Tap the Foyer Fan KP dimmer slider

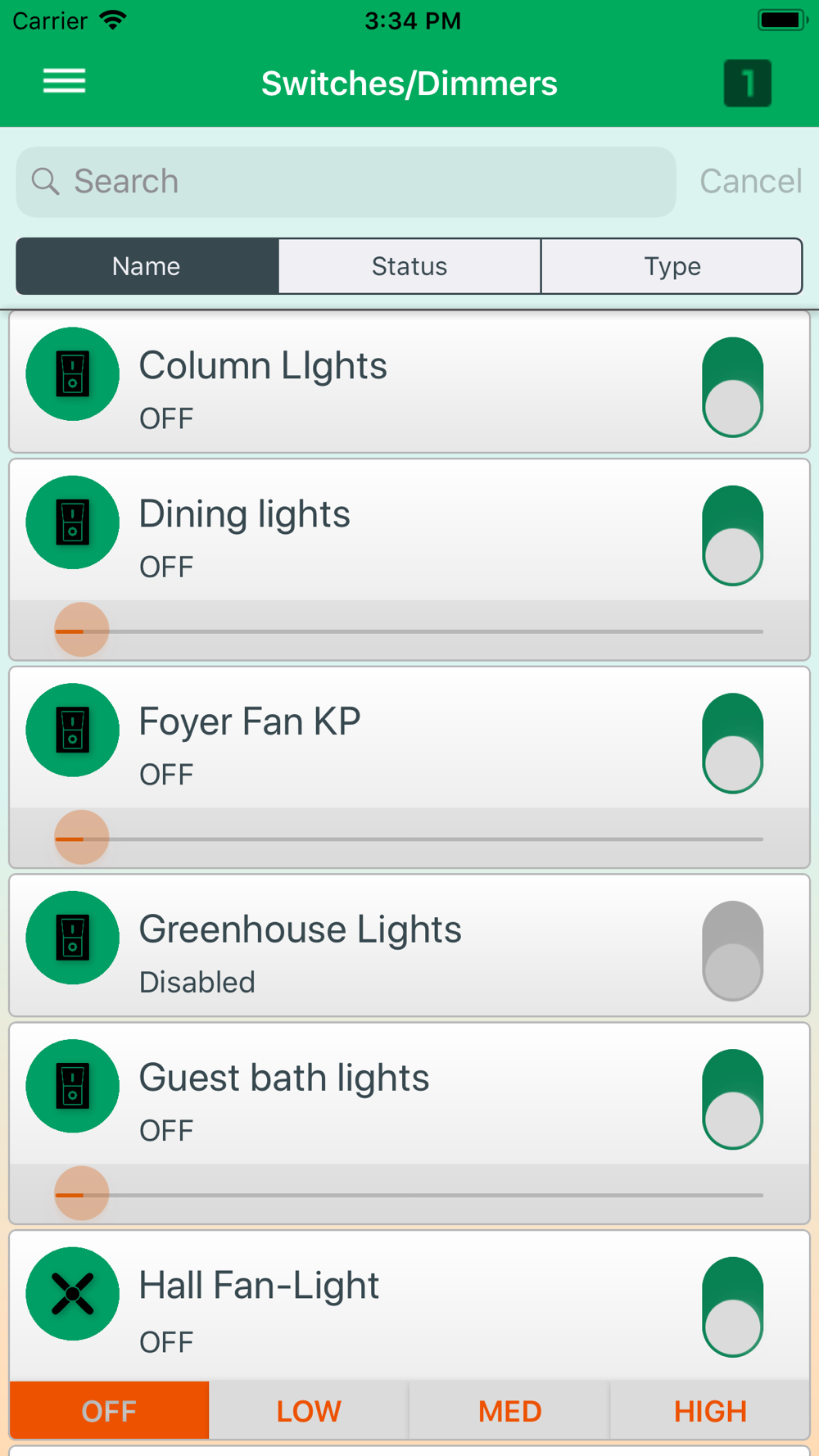point(409,839)
